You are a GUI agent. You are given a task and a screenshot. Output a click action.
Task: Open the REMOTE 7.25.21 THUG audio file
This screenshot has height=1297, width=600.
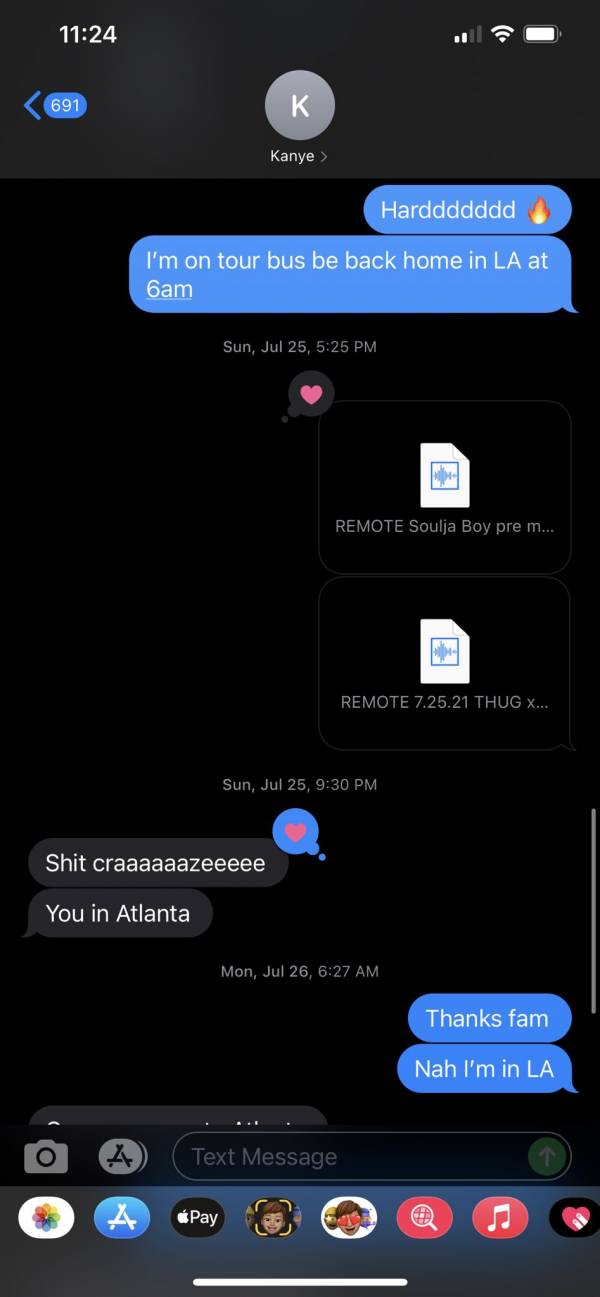(444, 663)
